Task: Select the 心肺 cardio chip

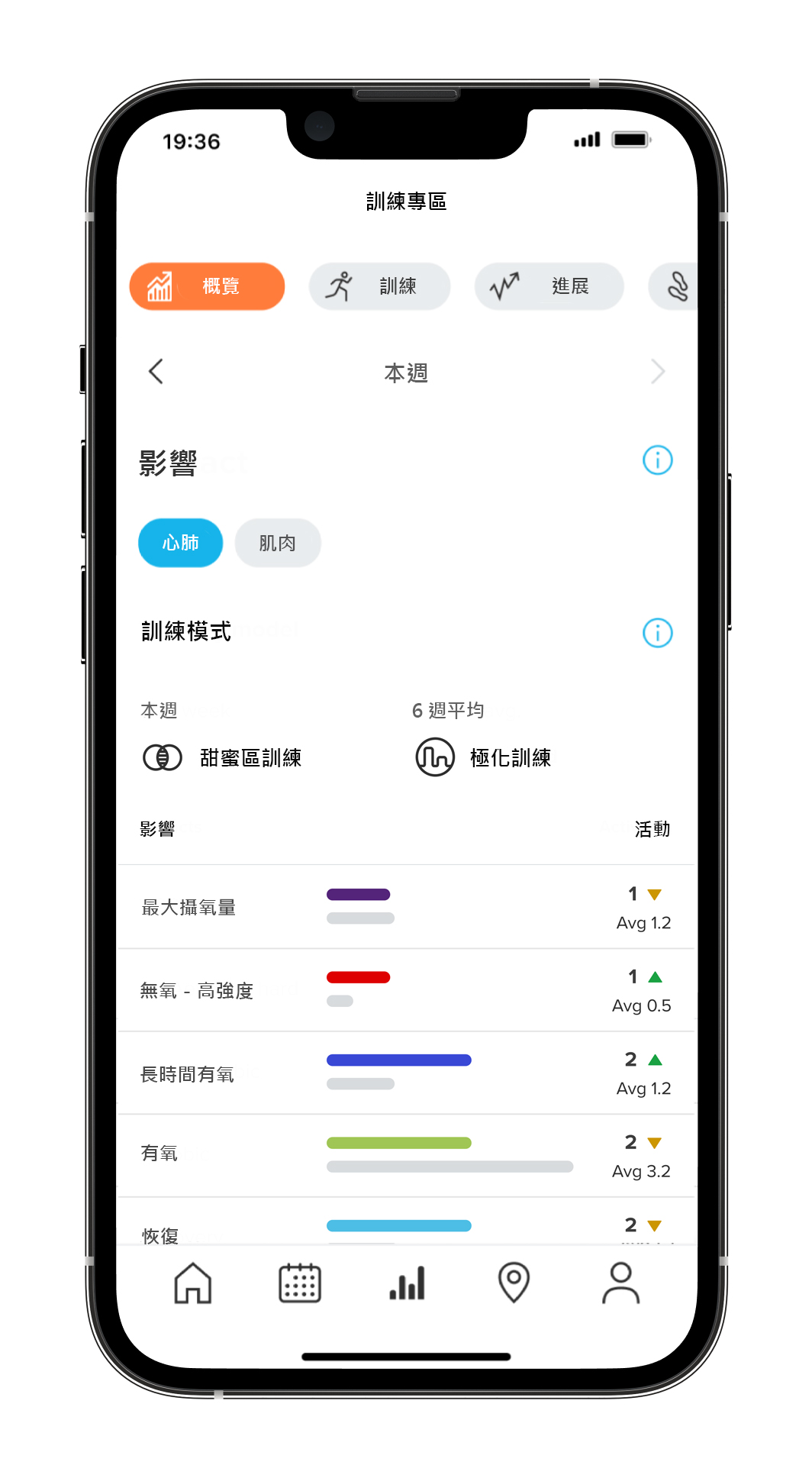Action: pyautogui.click(x=180, y=543)
